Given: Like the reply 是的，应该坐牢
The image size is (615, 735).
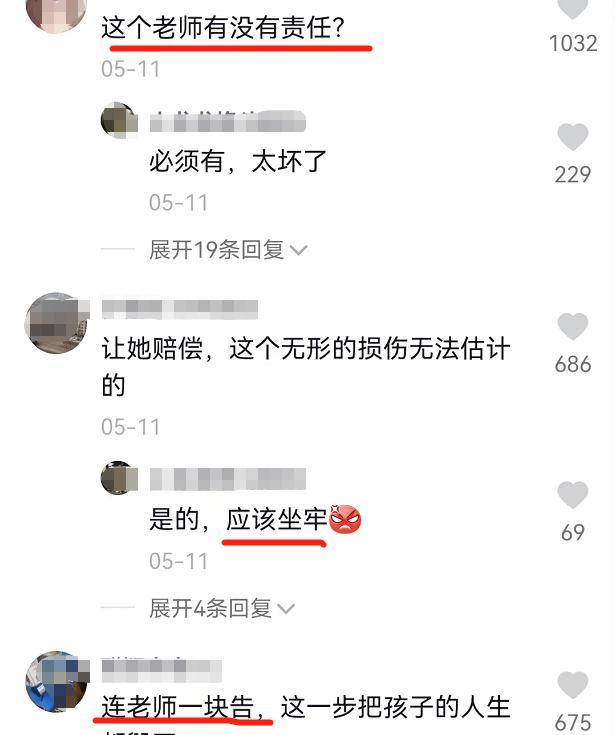Looking at the screenshot, I should (572, 495).
